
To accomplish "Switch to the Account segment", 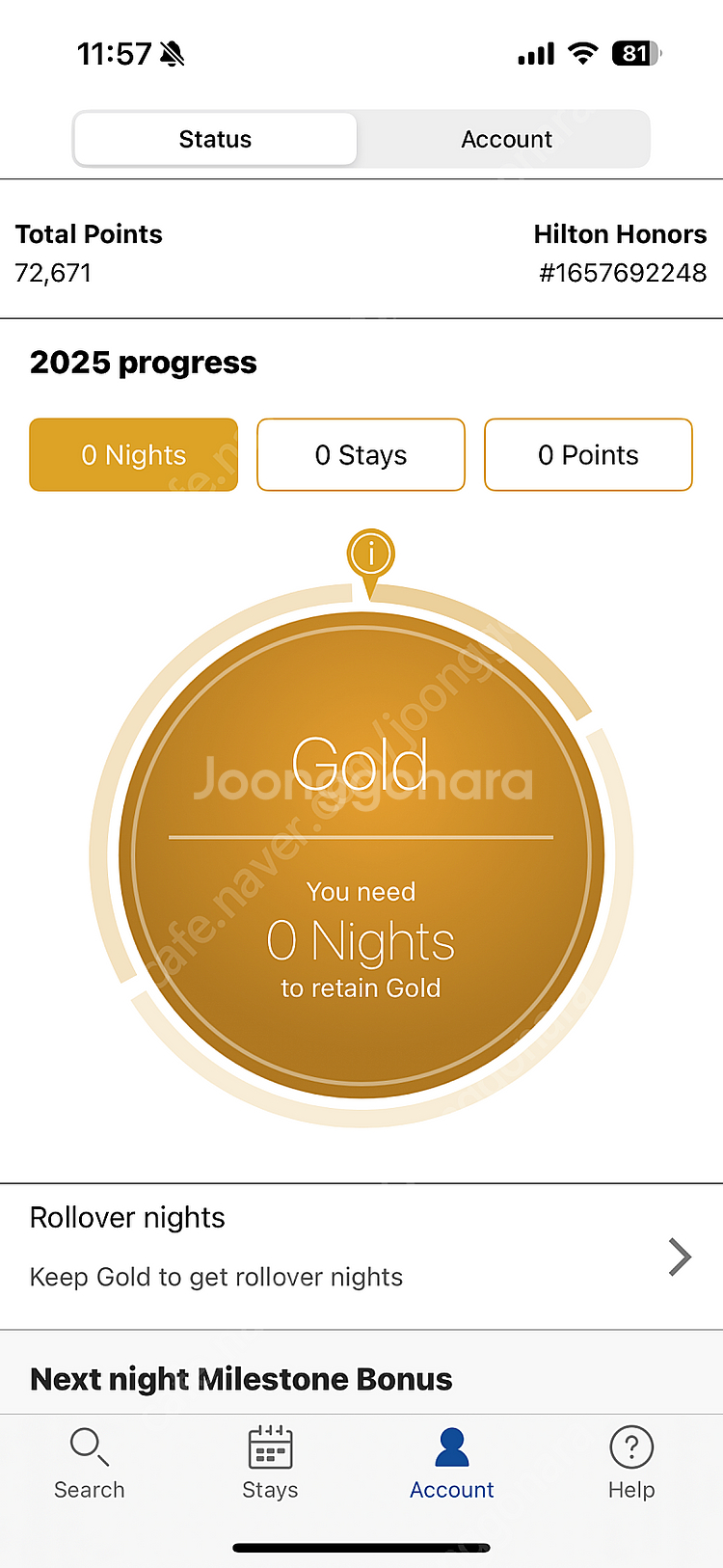I will (506, 139).
